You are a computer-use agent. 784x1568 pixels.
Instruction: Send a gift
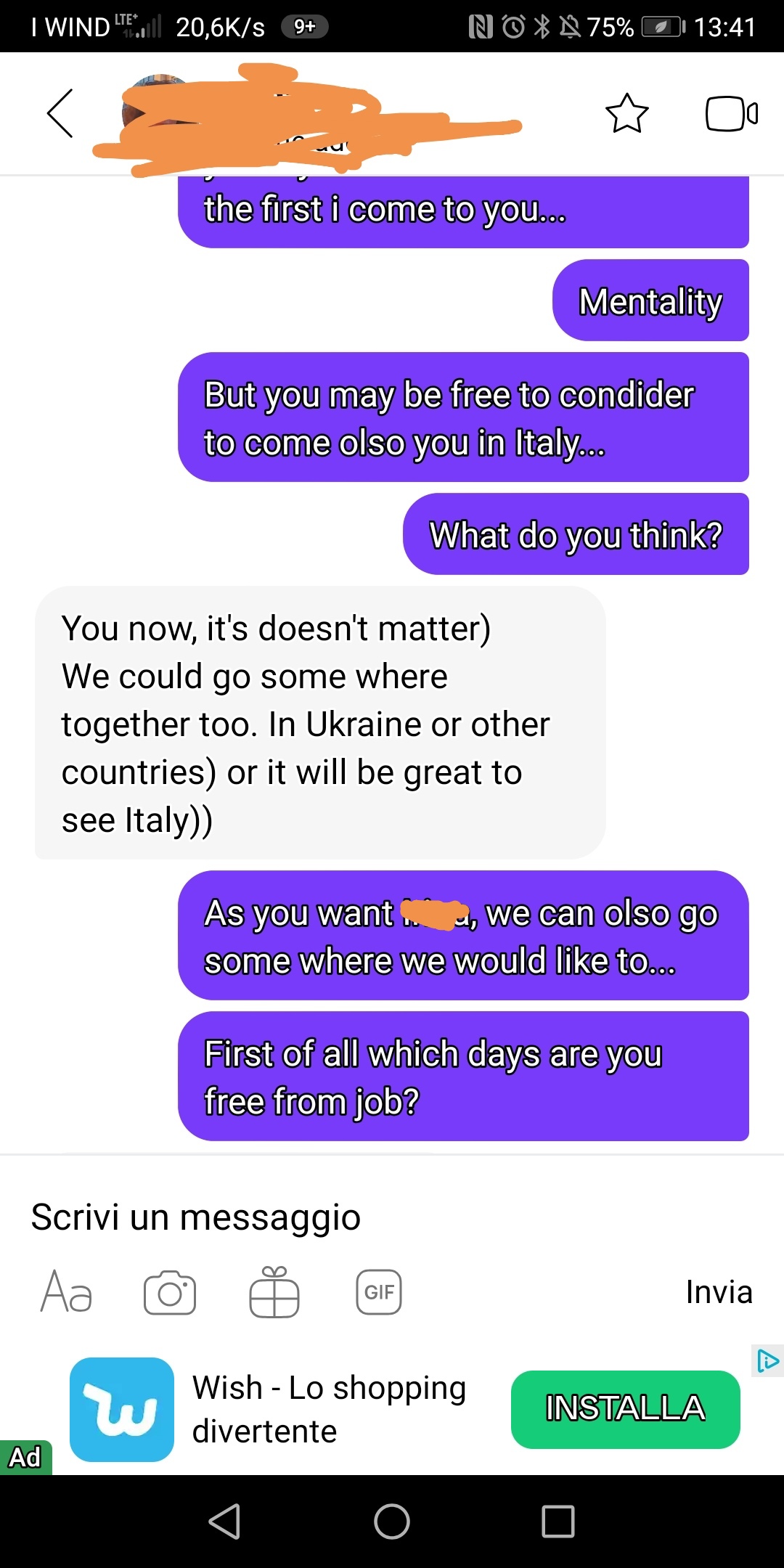(x=274, y=1292)
